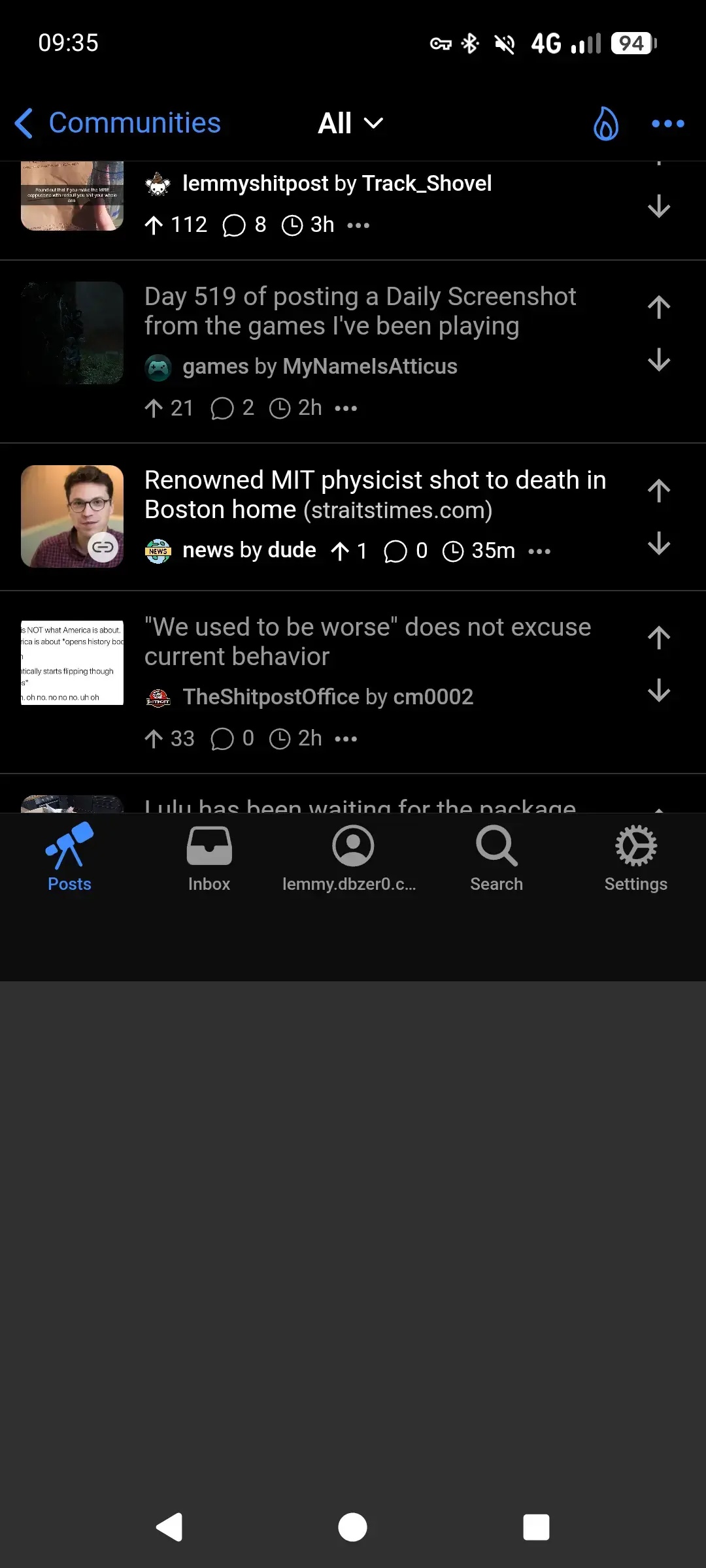Open the top bar overflow menu
Image resolution: width=706 pixels, height=1568 pixels.
667,123
